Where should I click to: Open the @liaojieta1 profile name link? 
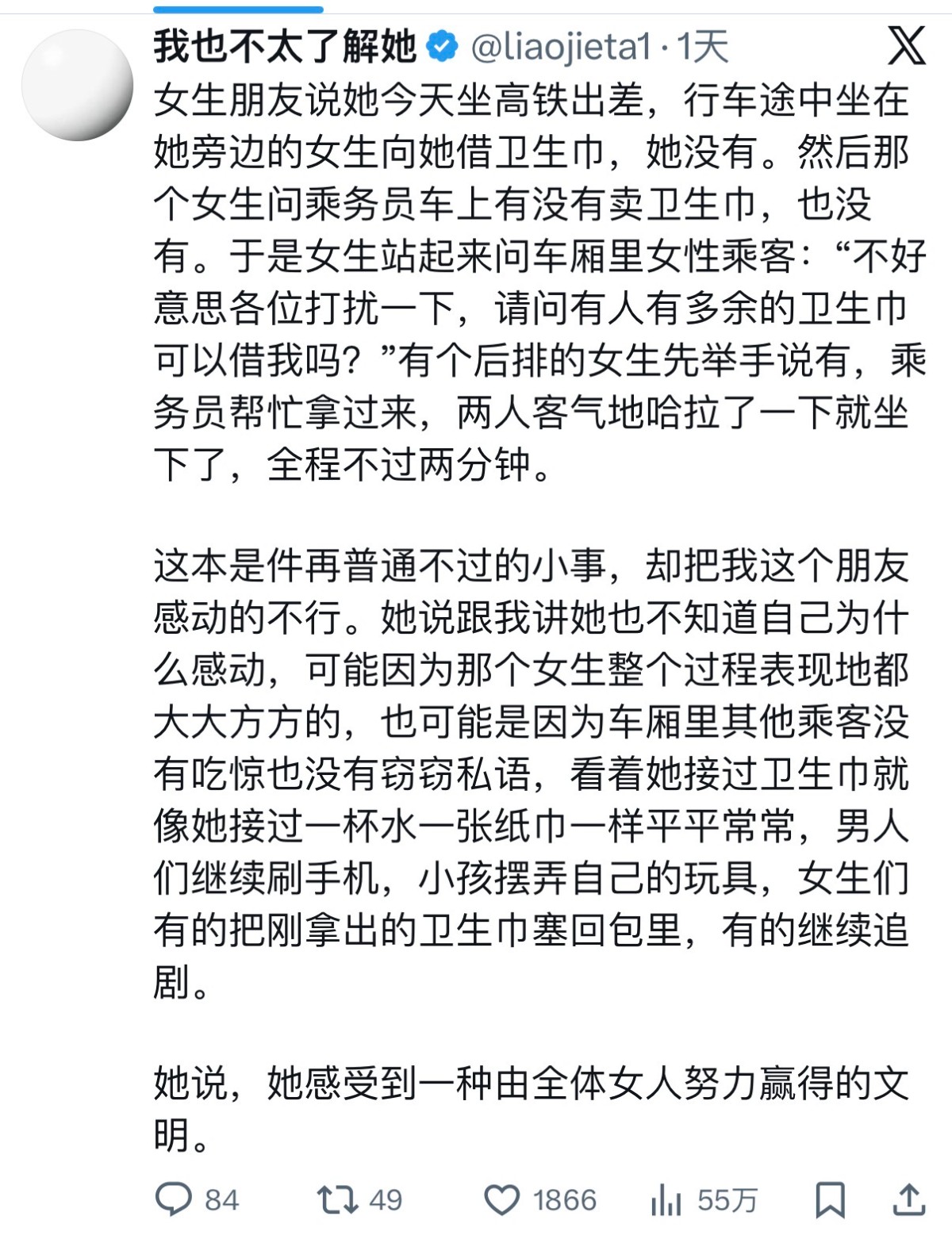pos(560,48)
